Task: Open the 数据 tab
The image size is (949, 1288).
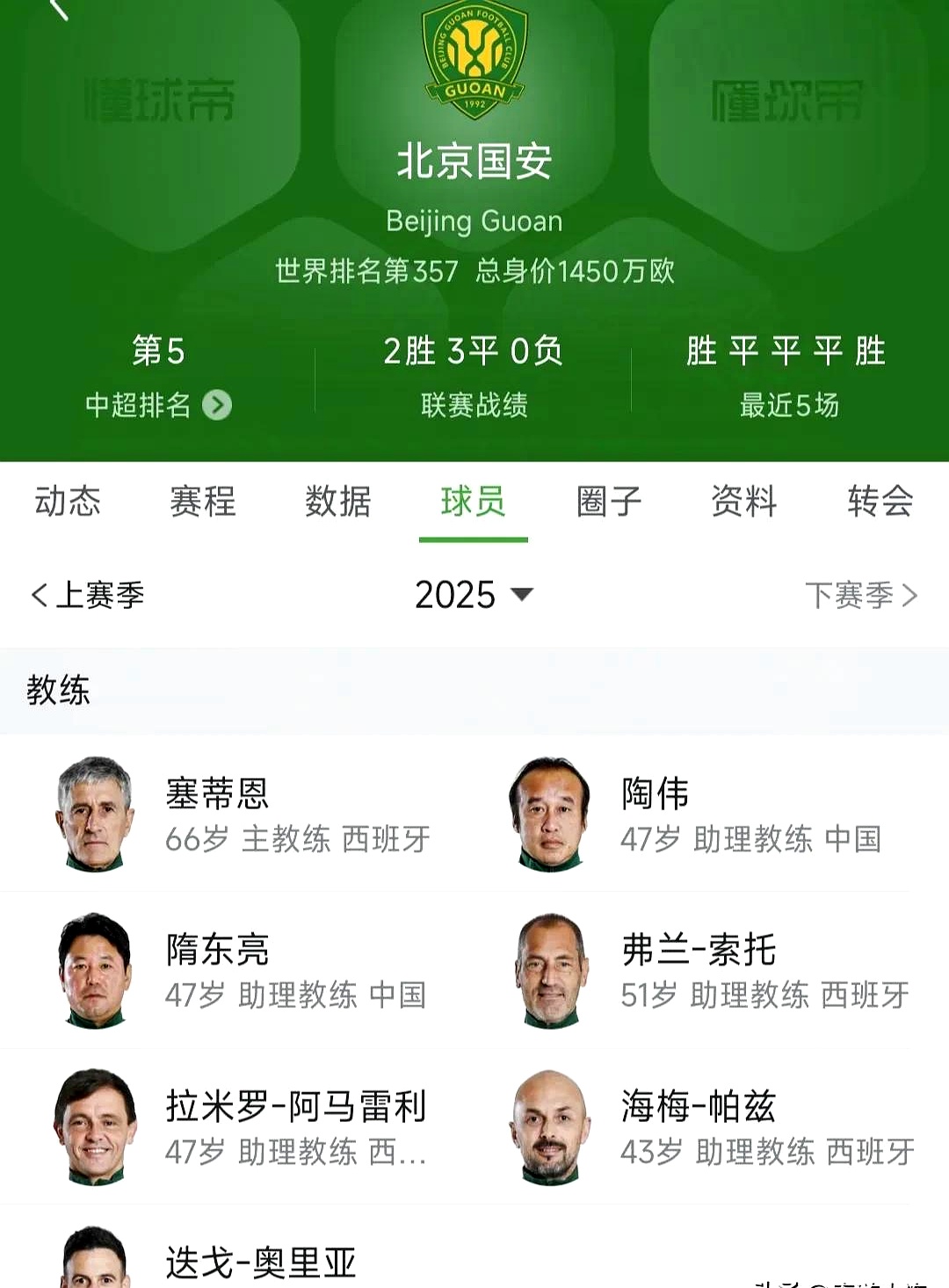Action: click(339, 502)
